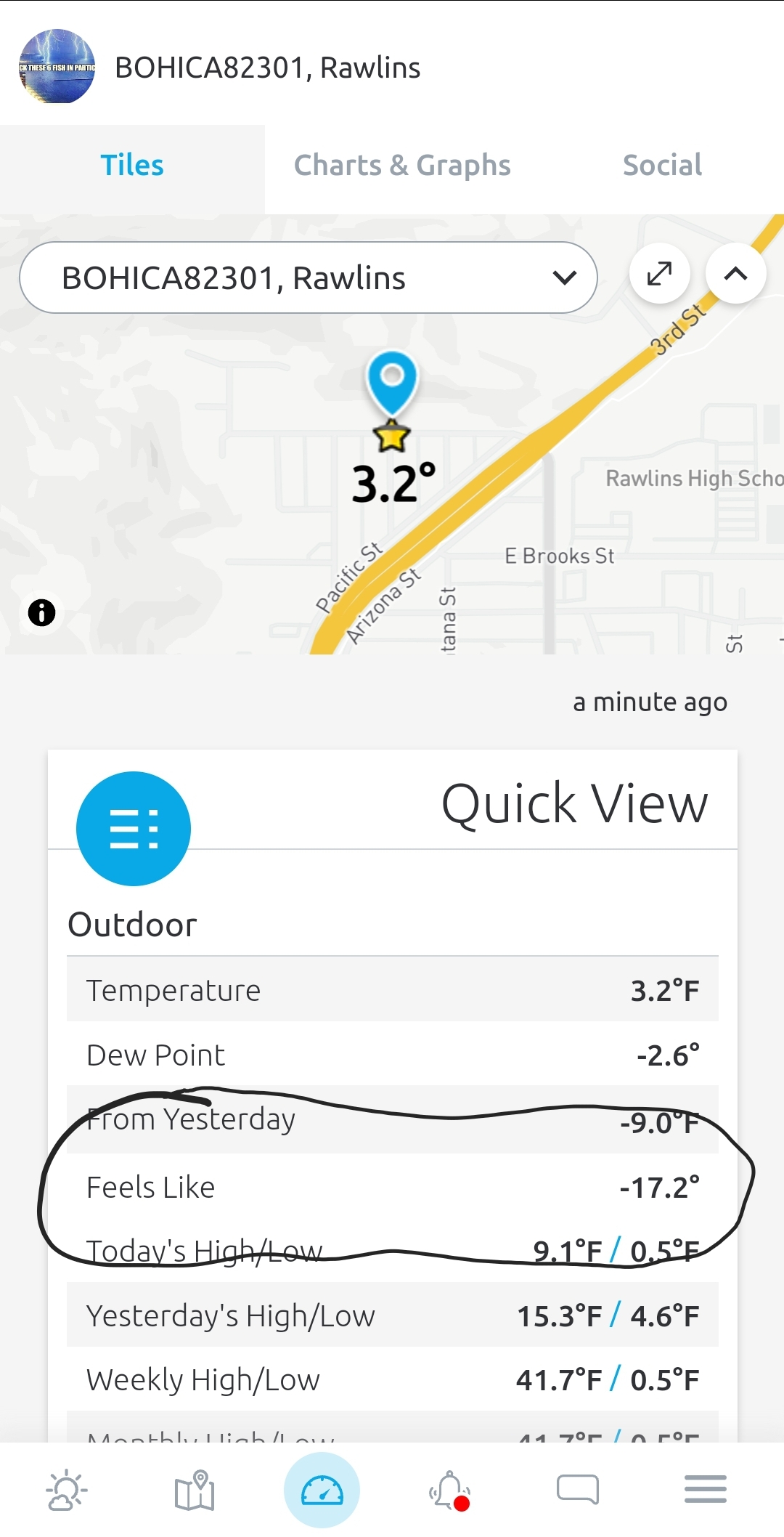Tap the map info icon
The width and height of the screenshot is (784, 1537).
(41, 612)
